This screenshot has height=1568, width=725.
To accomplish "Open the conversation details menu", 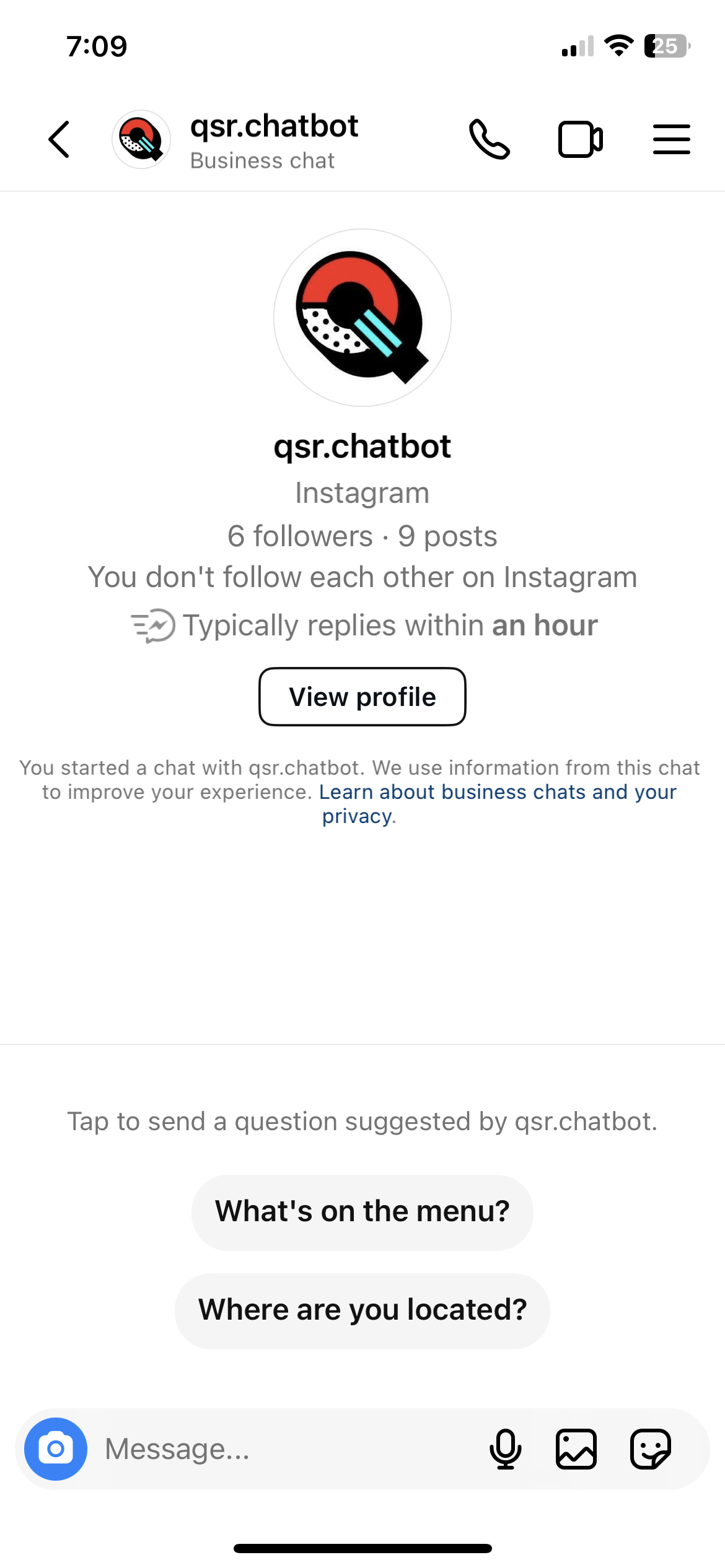I will coord(671,139).
